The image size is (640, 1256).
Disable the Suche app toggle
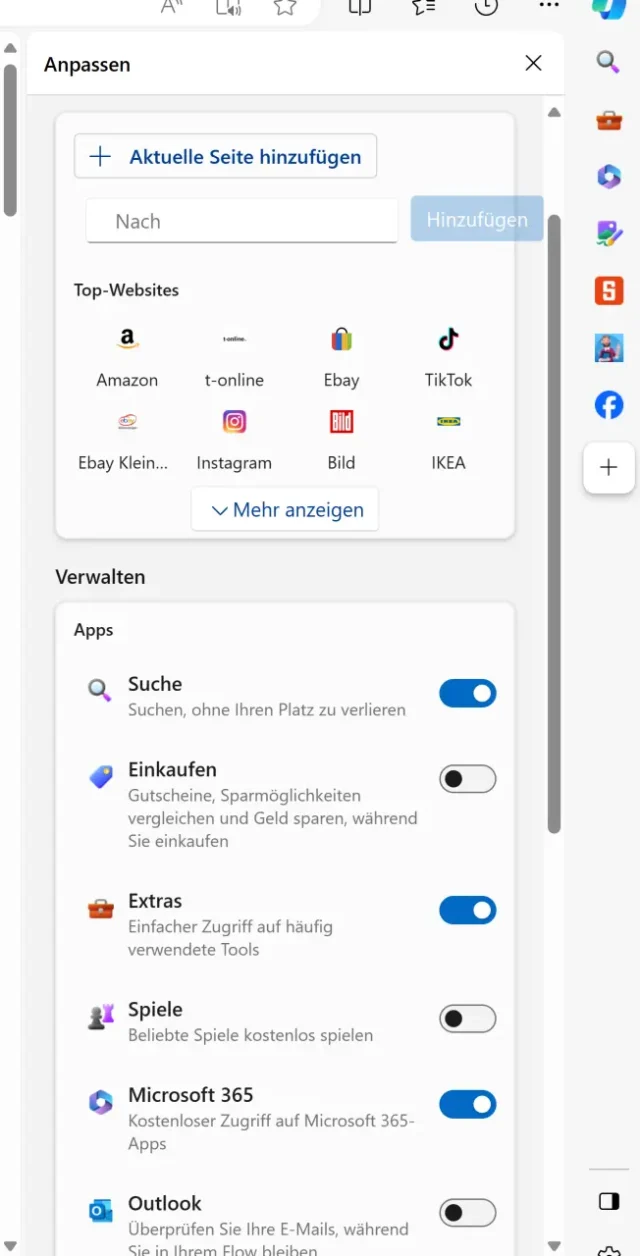coord(467,693)
